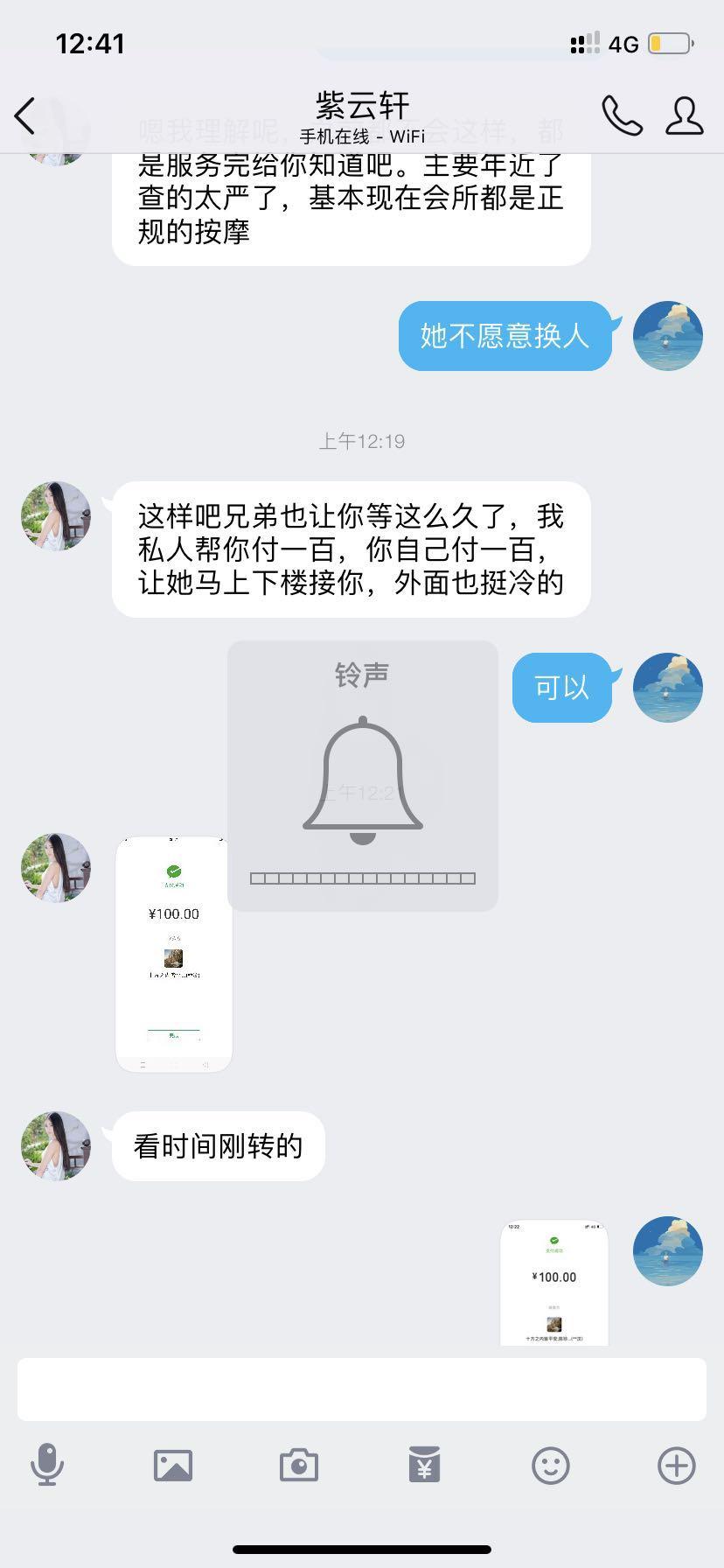The height and width of the screenshot is (1568, 724).
Task: View the sent ¥100.00 payment screenshot
Action: pos(553,1282)
